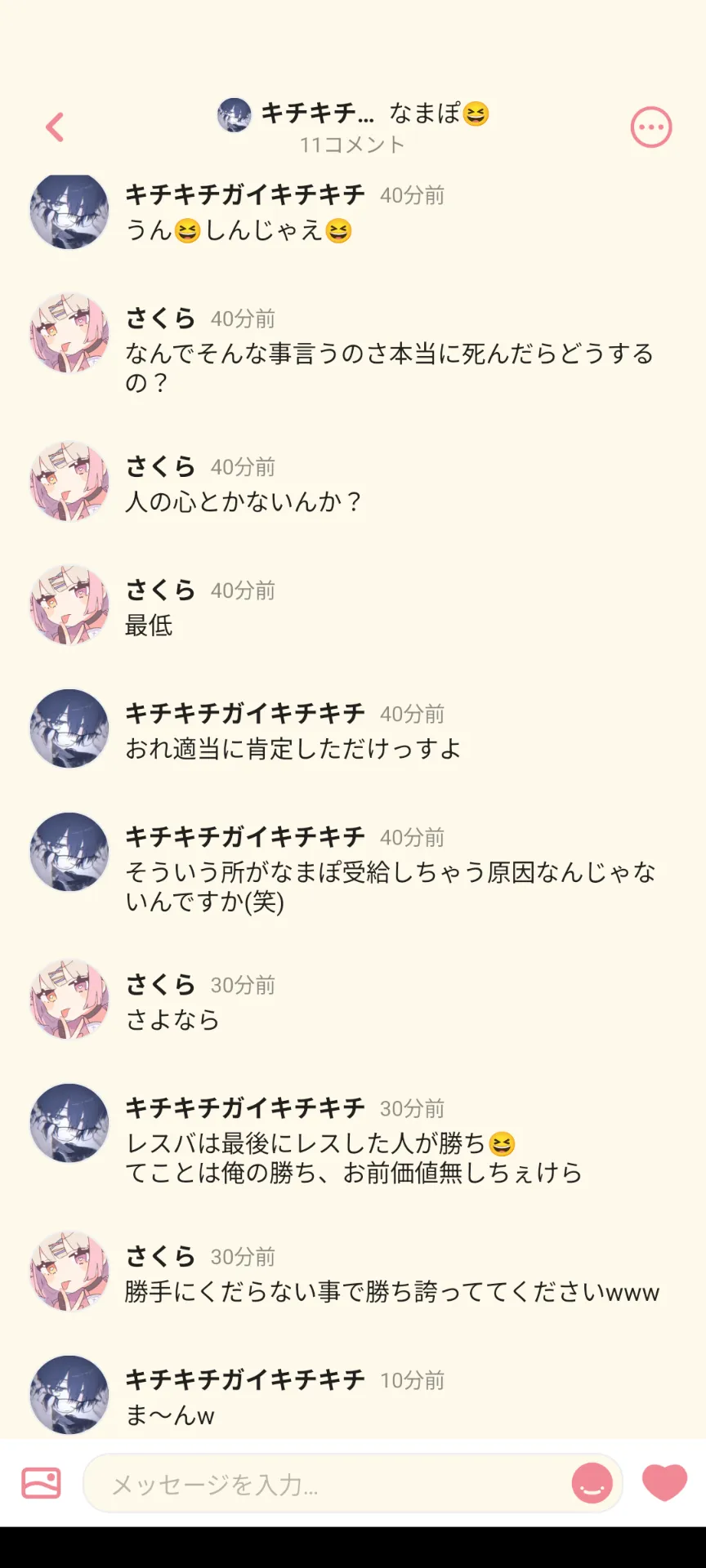View さくら's profile from the さよなら comment
Image resolution: width=706 pixels, height=1568 pixels.
coord(69,1000)
